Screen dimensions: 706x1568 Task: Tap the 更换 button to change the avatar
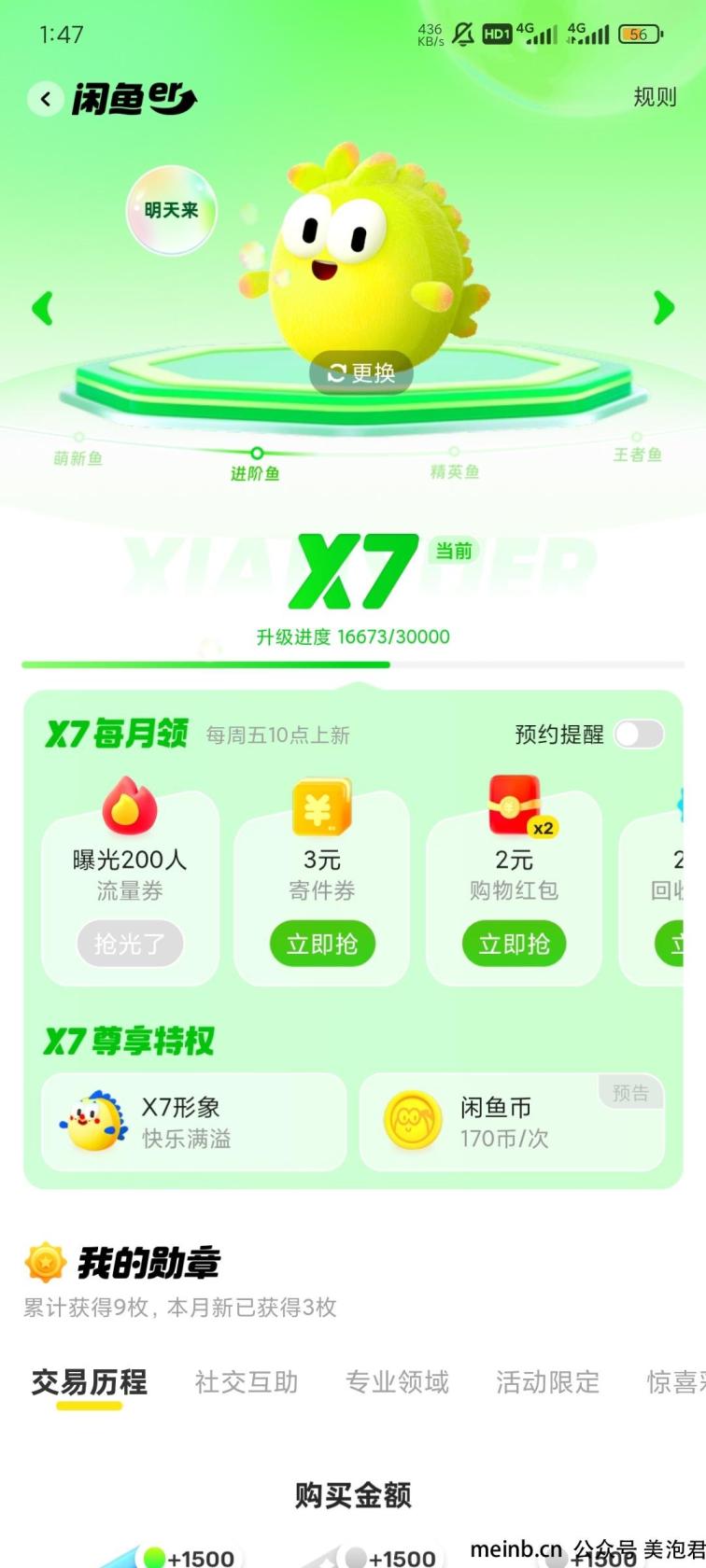[361, 373]
